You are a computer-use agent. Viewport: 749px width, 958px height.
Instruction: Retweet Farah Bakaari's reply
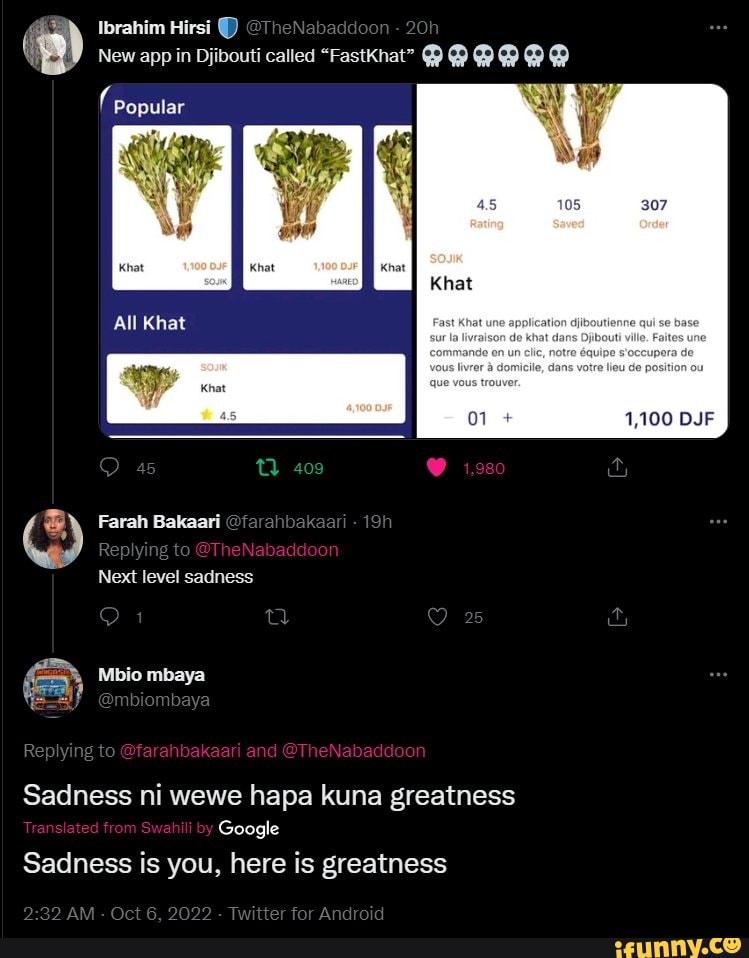(x=277, y=617)
